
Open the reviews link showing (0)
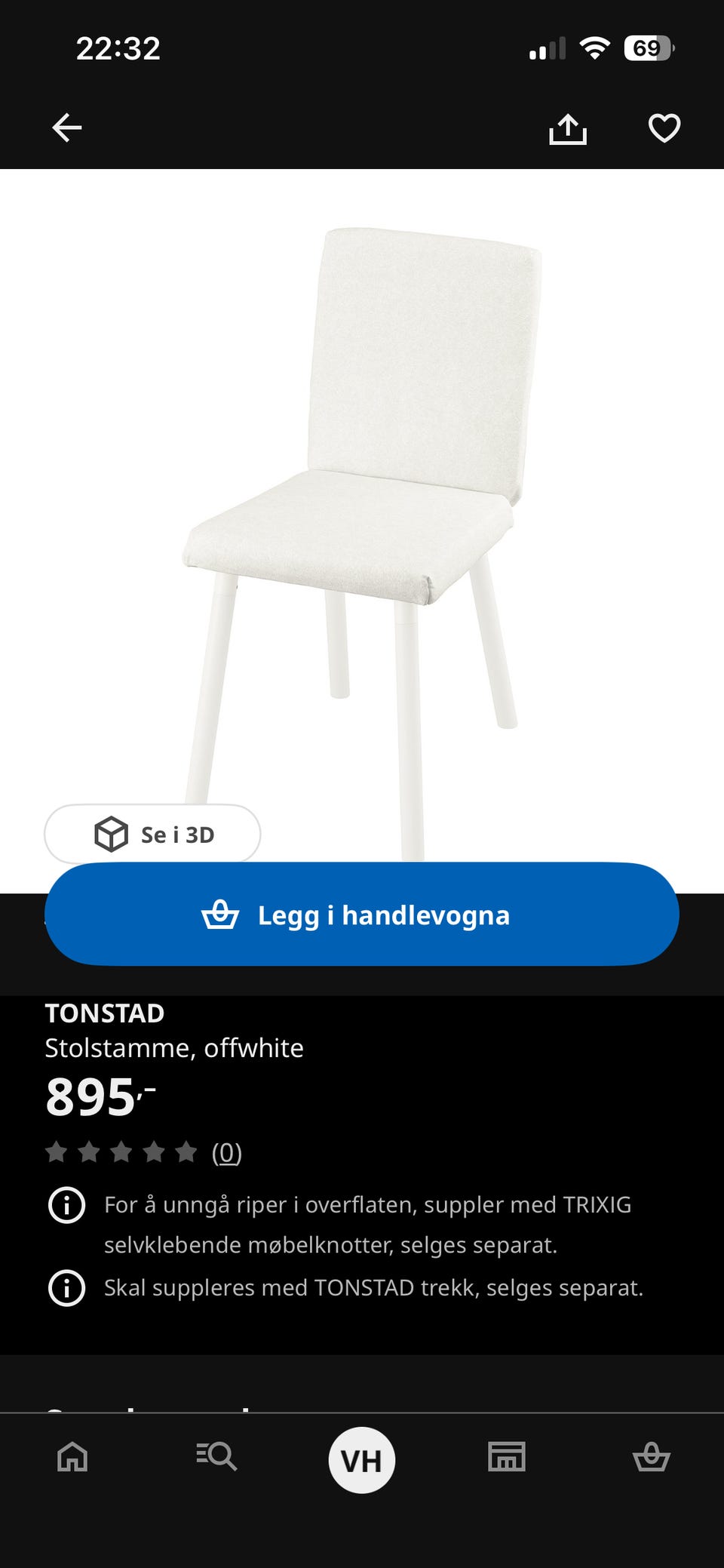point(226,1152)
